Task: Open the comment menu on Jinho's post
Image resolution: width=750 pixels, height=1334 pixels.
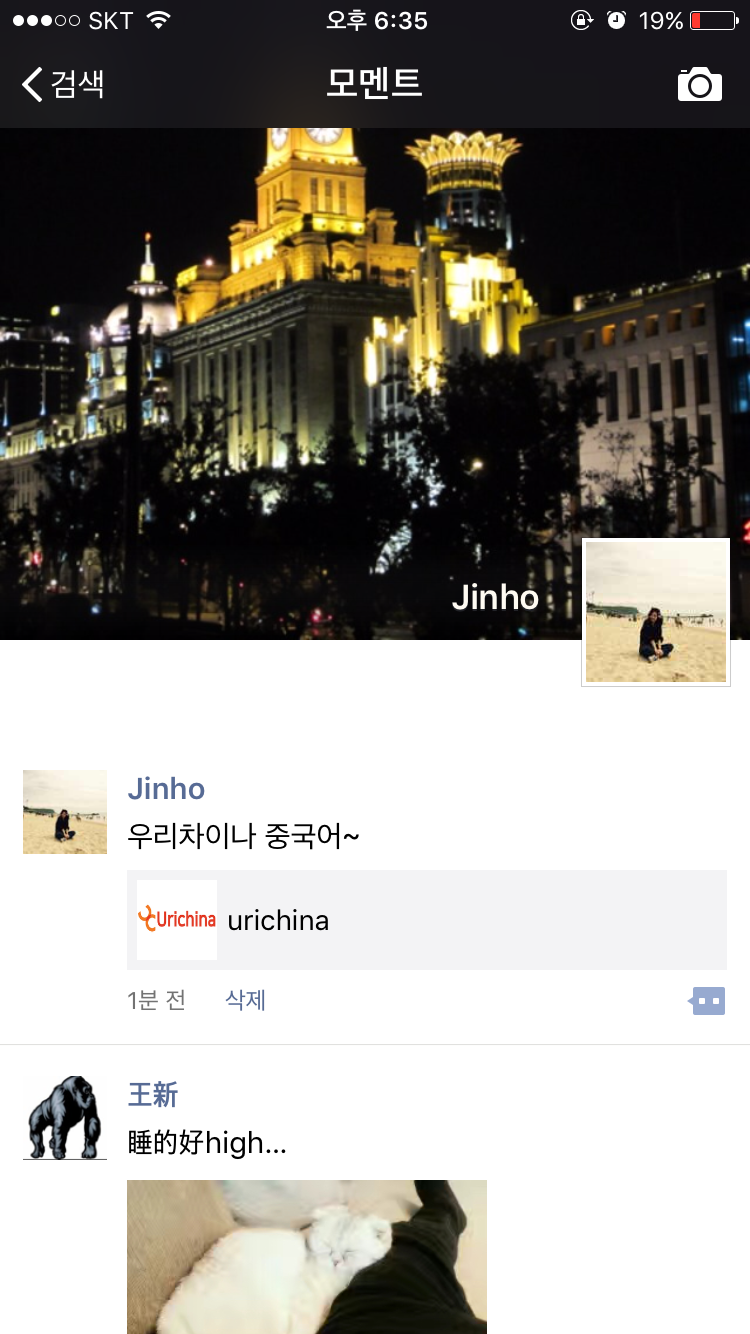Action: [707, 1000]
